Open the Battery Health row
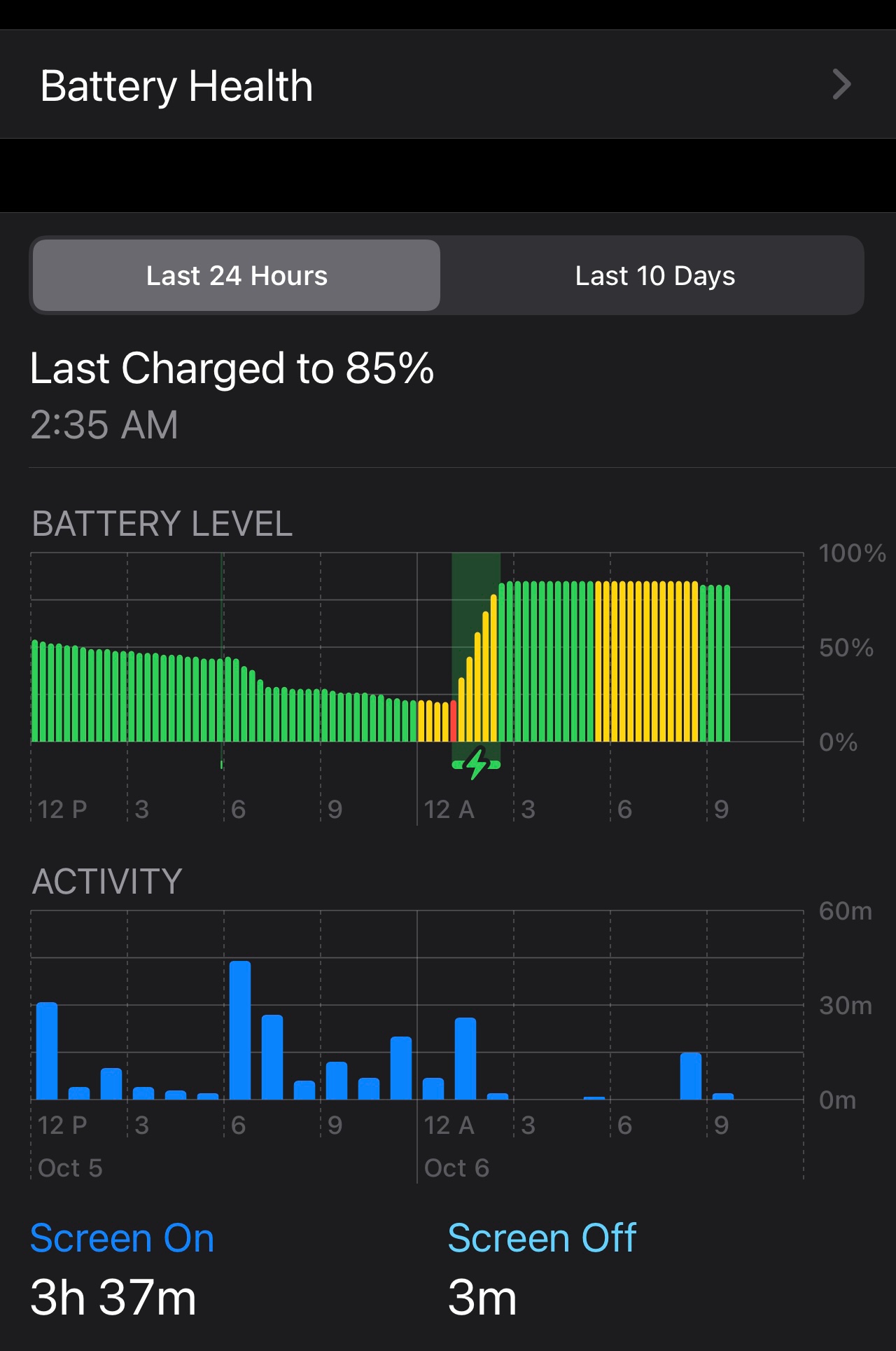The height and width of the screenshot is (1351, 896). (x=447, y=85)
